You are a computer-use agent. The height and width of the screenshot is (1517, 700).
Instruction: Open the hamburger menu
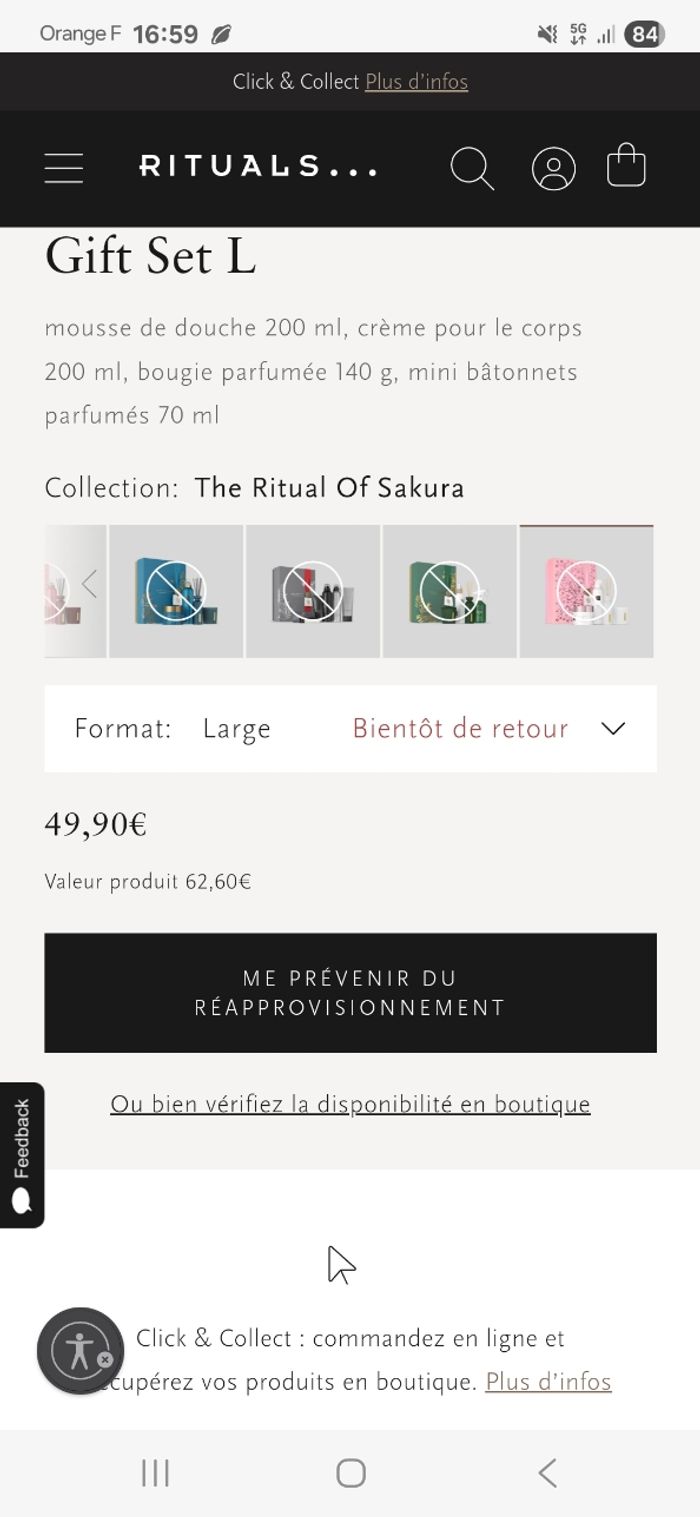pyautogui.click(x=64, y=167)
